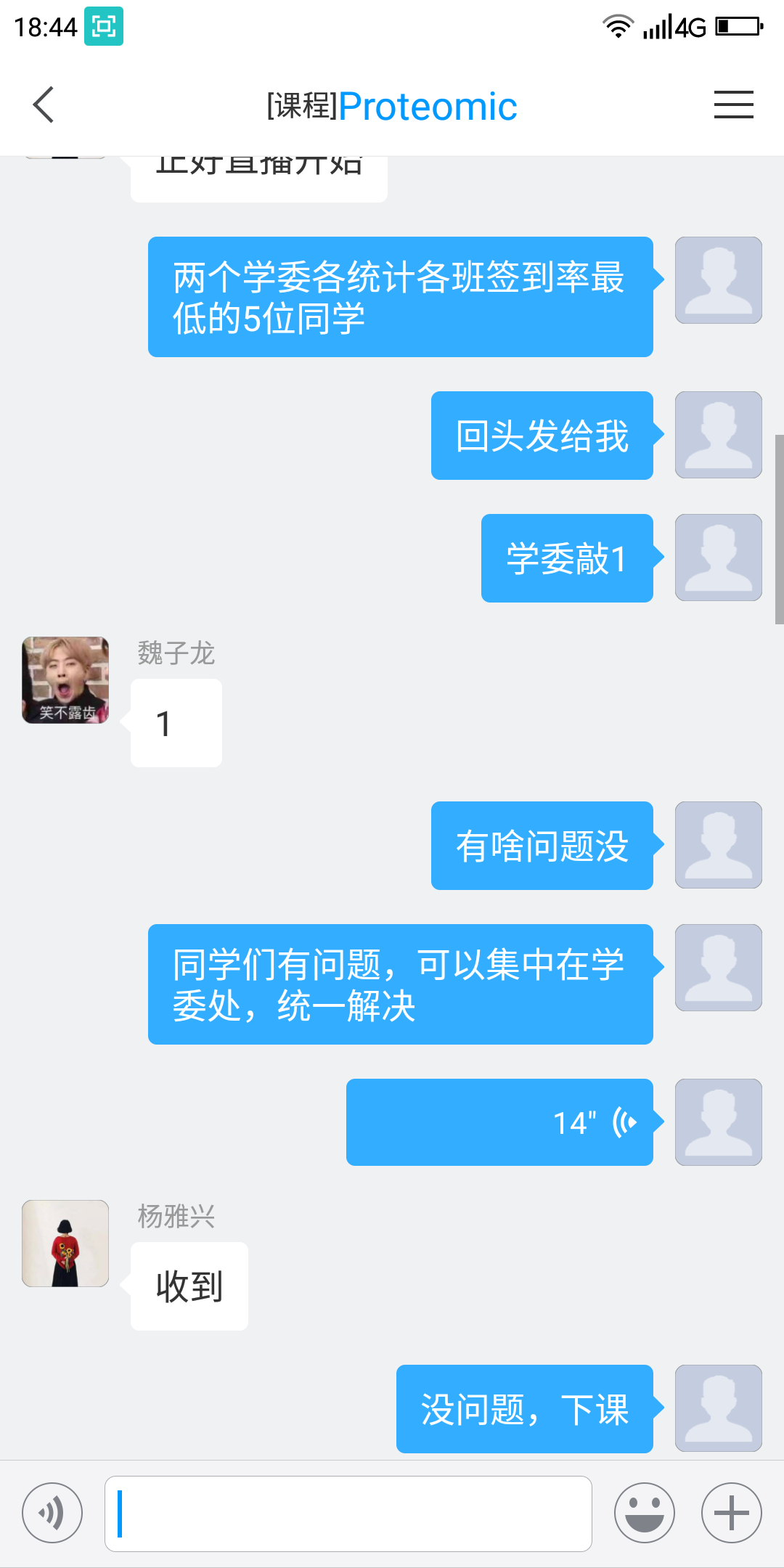Open the group chat menu
The height and width of the screenshot is (1568, 784).
(x=733, y=105)
